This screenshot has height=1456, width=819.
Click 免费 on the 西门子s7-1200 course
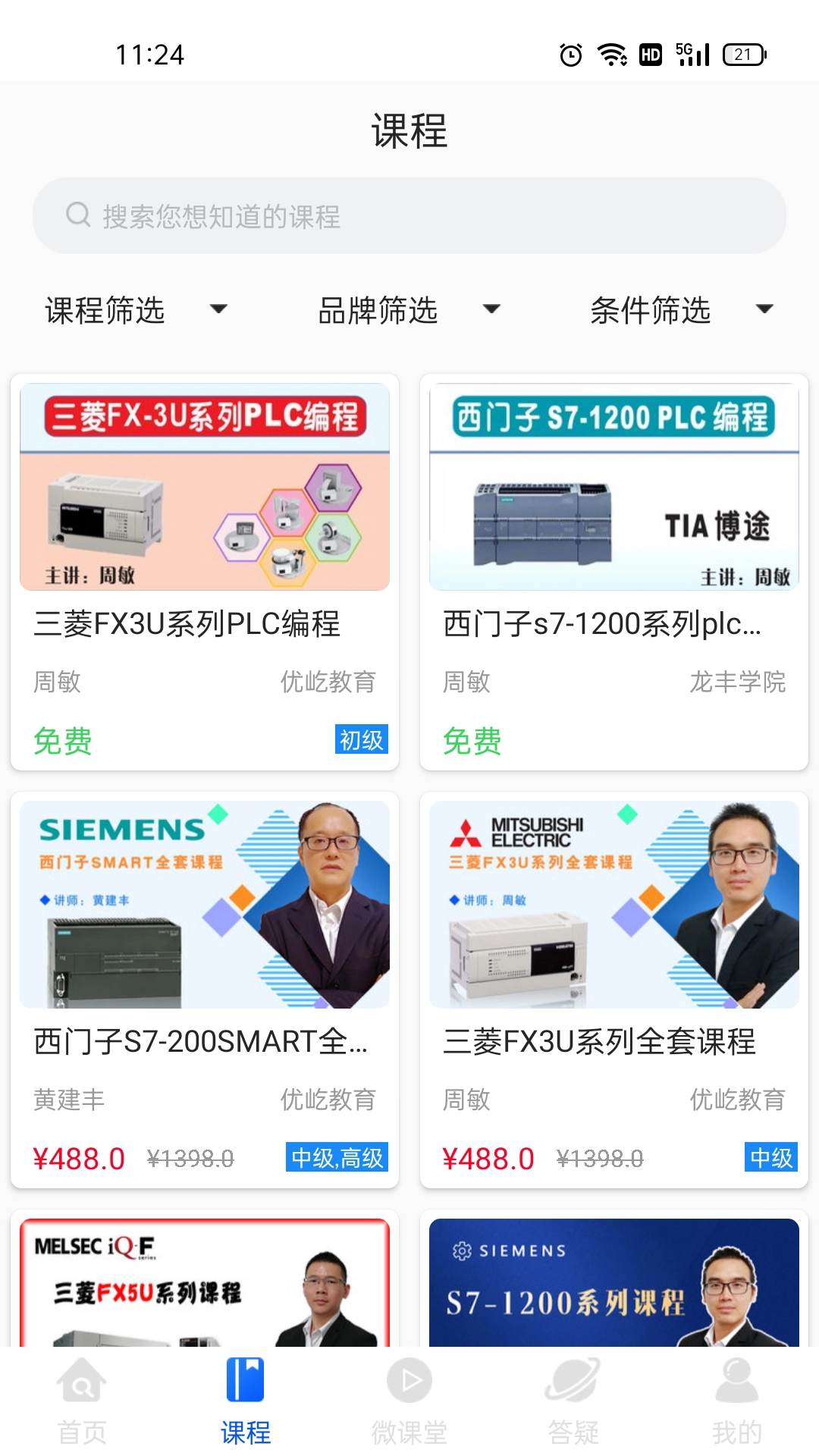tap(471, 739)
